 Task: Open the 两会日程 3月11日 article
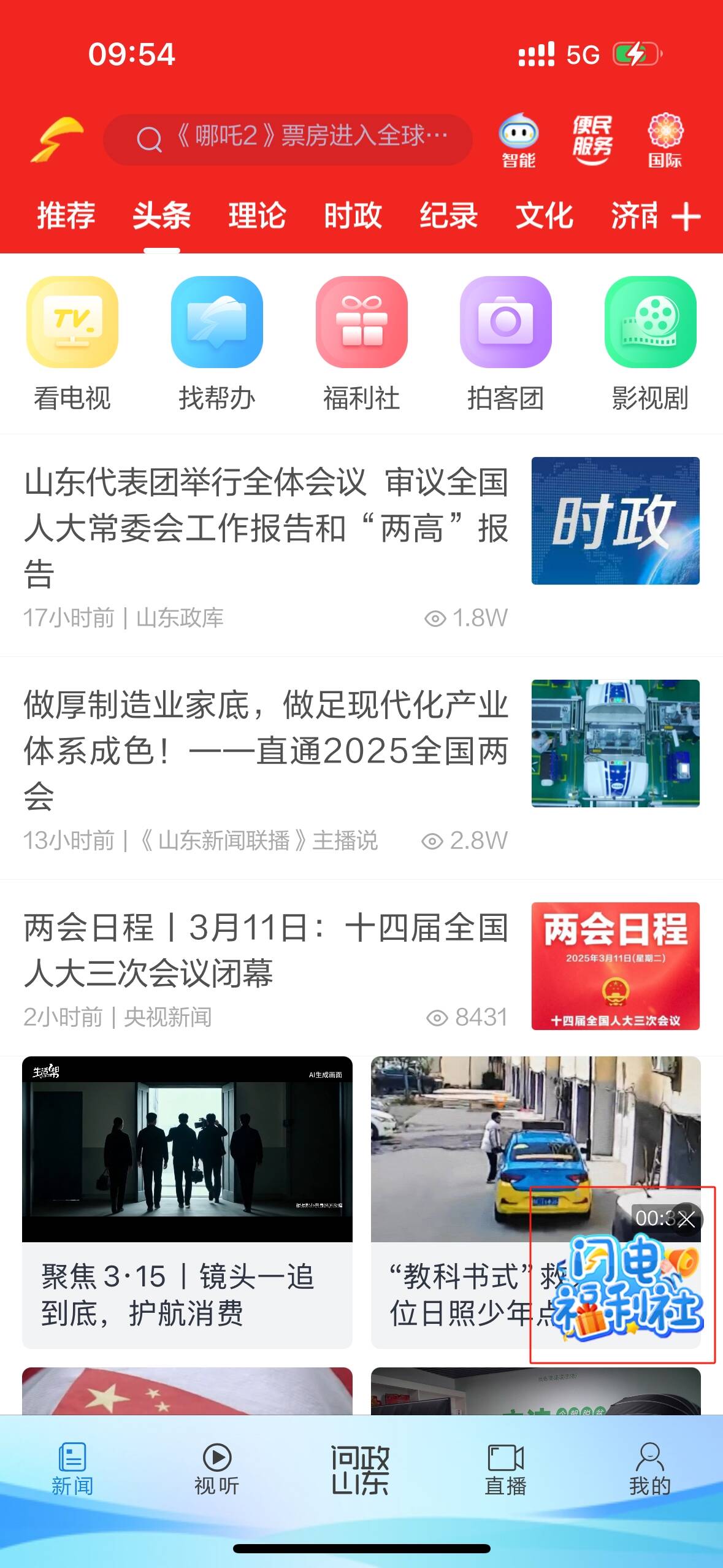point(266,950)
